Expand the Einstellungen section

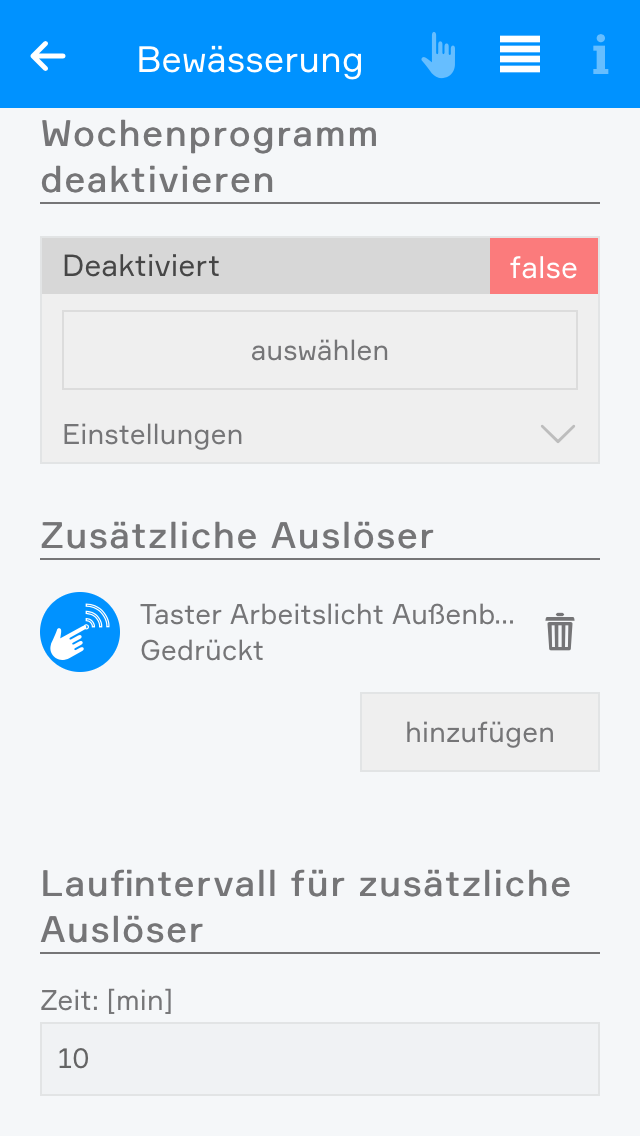tap(320, 435)
